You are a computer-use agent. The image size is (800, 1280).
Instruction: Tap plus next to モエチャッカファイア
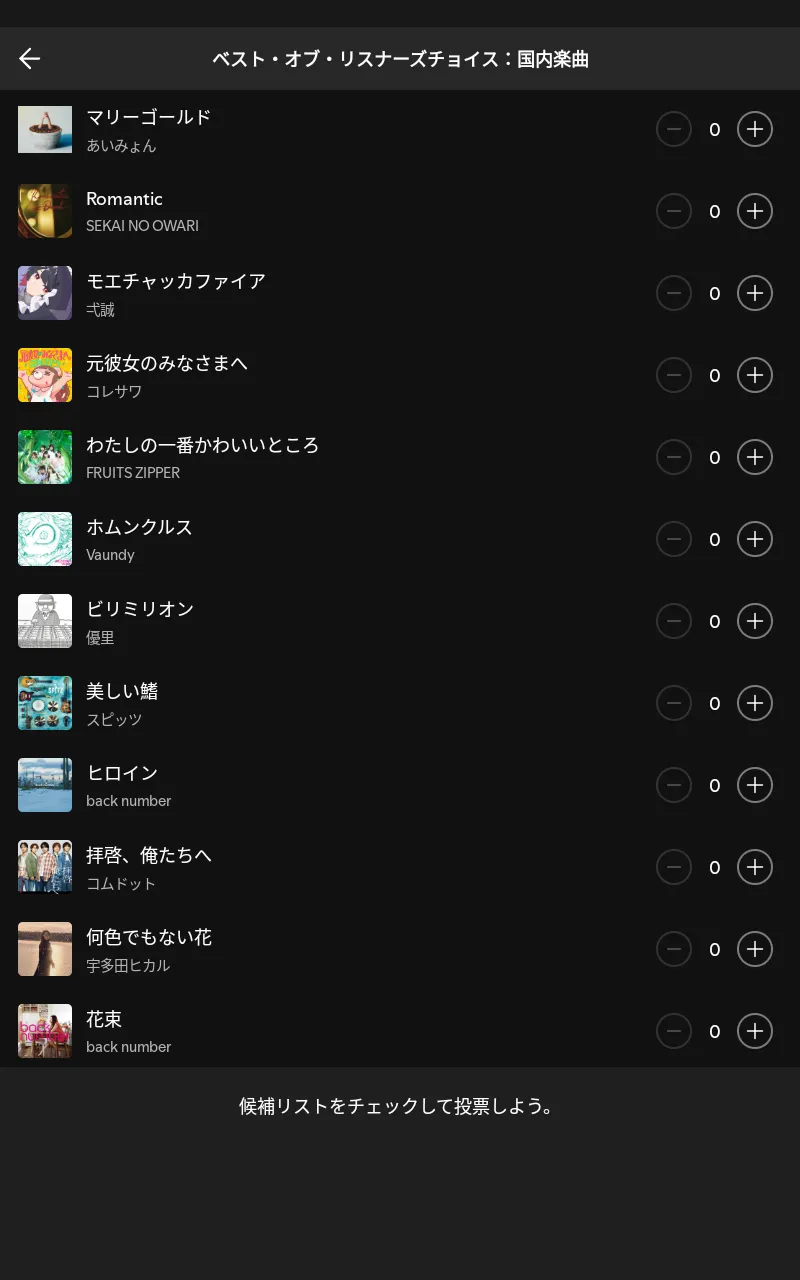pos(755,293)
